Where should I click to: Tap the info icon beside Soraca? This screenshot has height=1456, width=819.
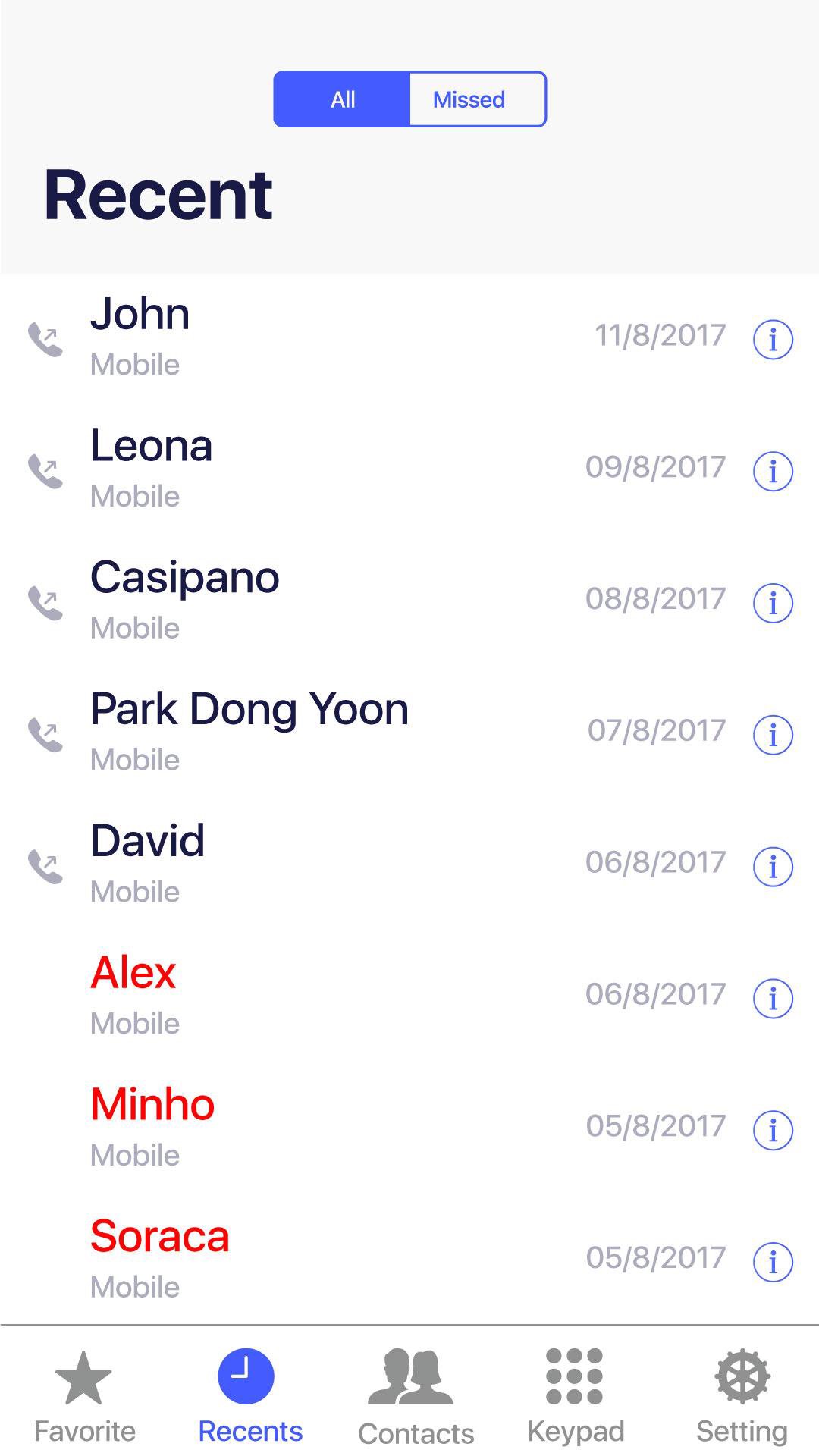click(x=772, y=1262)
